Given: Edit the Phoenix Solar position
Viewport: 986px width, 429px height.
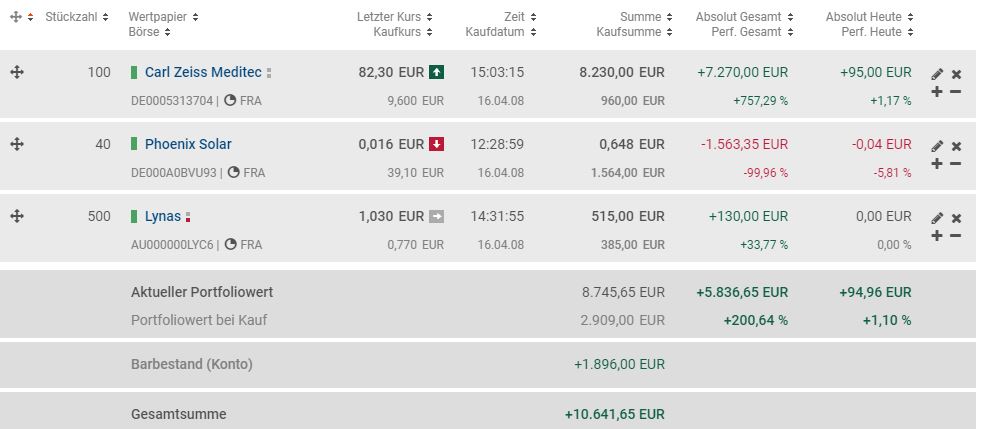Looking at the screenshot, I should coord(937,146).
